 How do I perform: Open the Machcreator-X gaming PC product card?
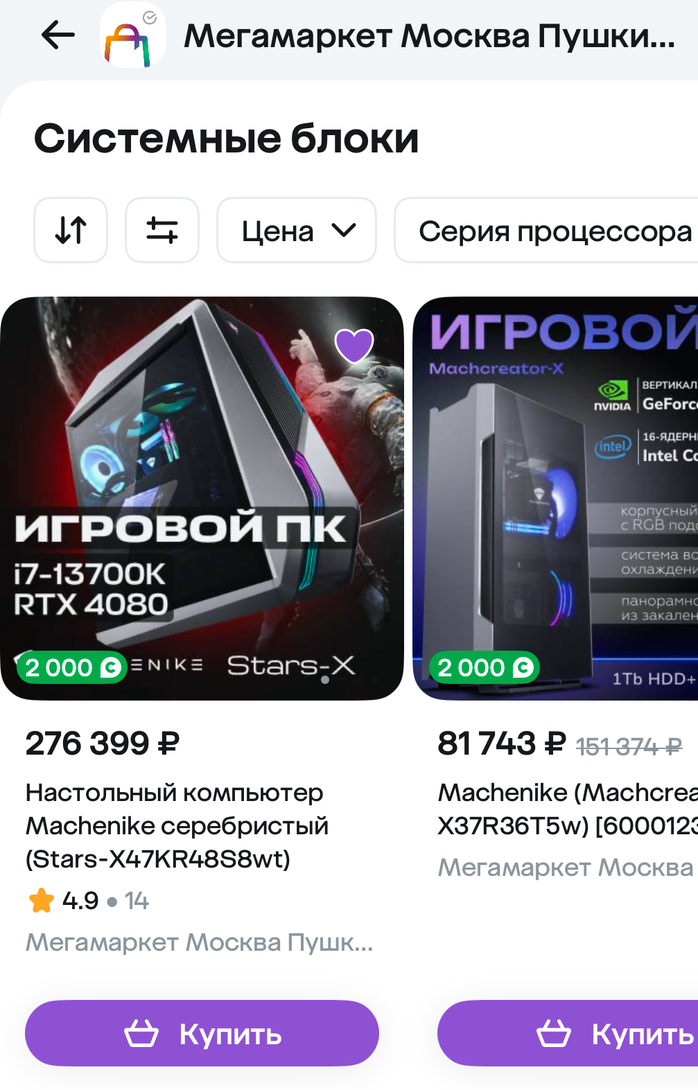point(556,500)
